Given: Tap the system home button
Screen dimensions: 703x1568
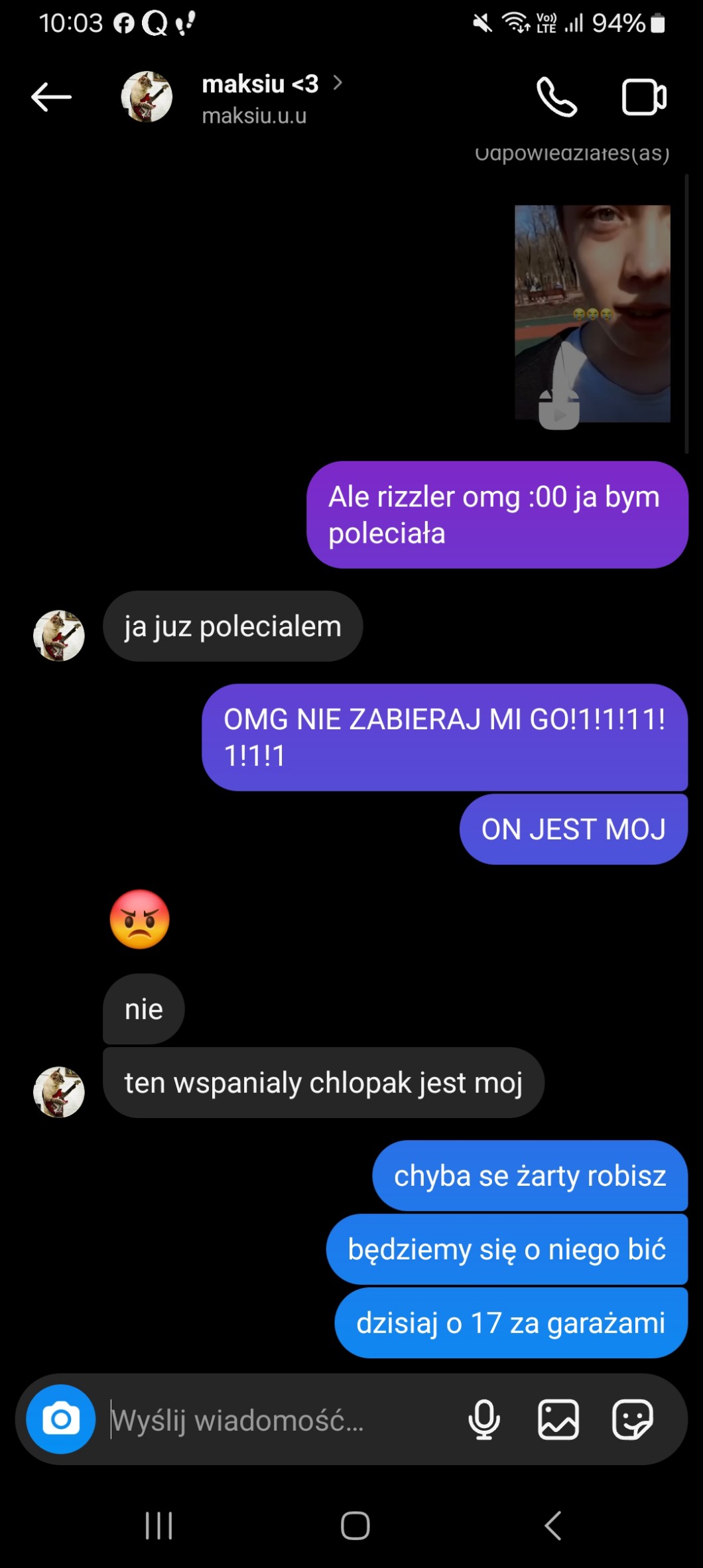Looking at the screenshot, I should click(355, 1526).
